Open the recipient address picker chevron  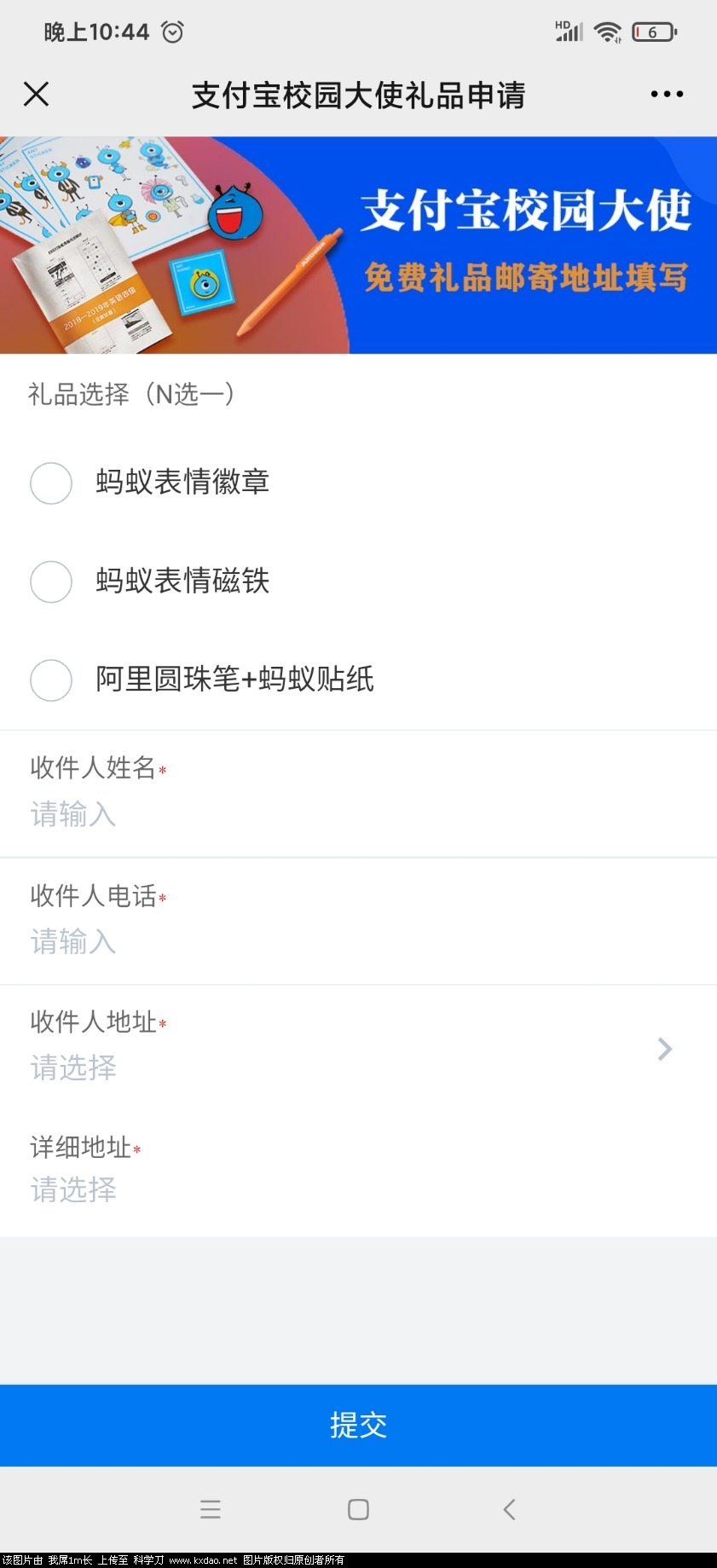click(x=663, y=1050)
